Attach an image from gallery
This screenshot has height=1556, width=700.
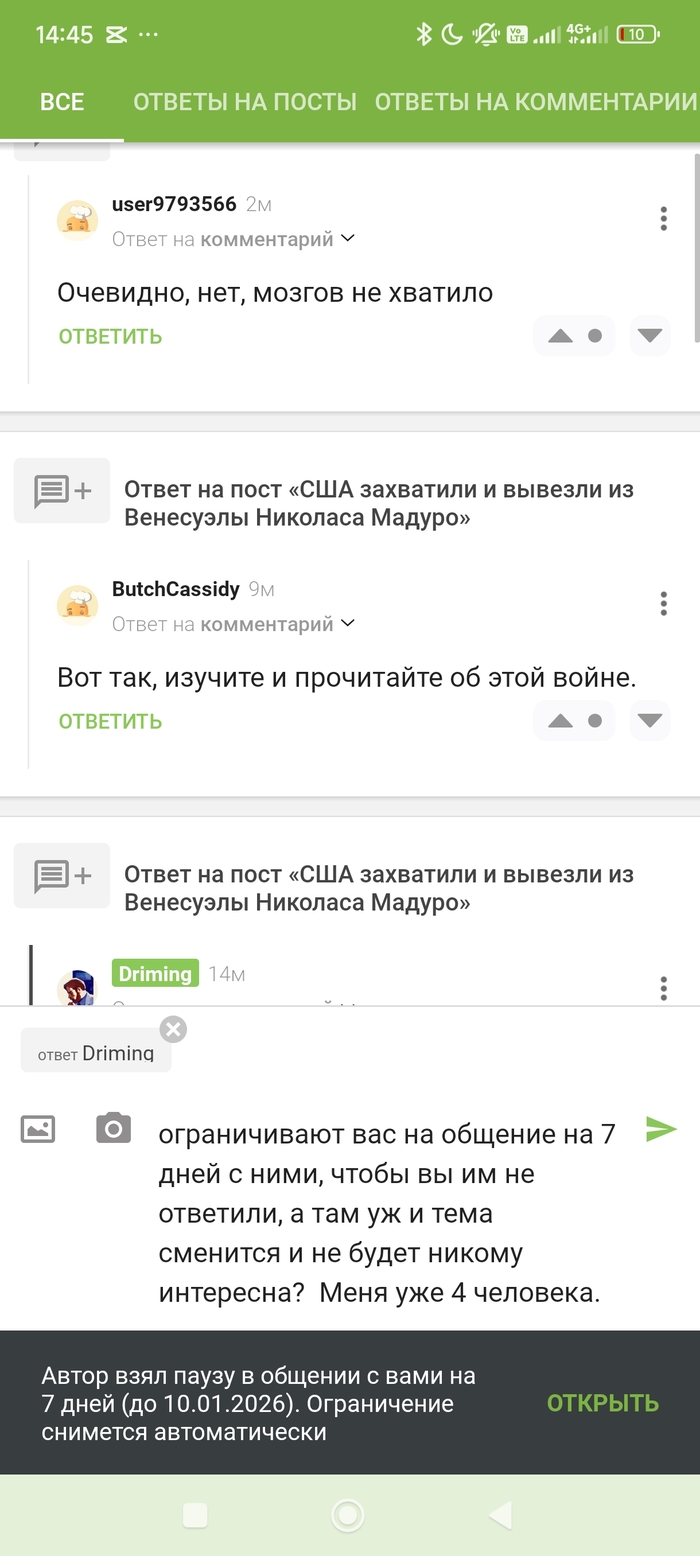38,1129
